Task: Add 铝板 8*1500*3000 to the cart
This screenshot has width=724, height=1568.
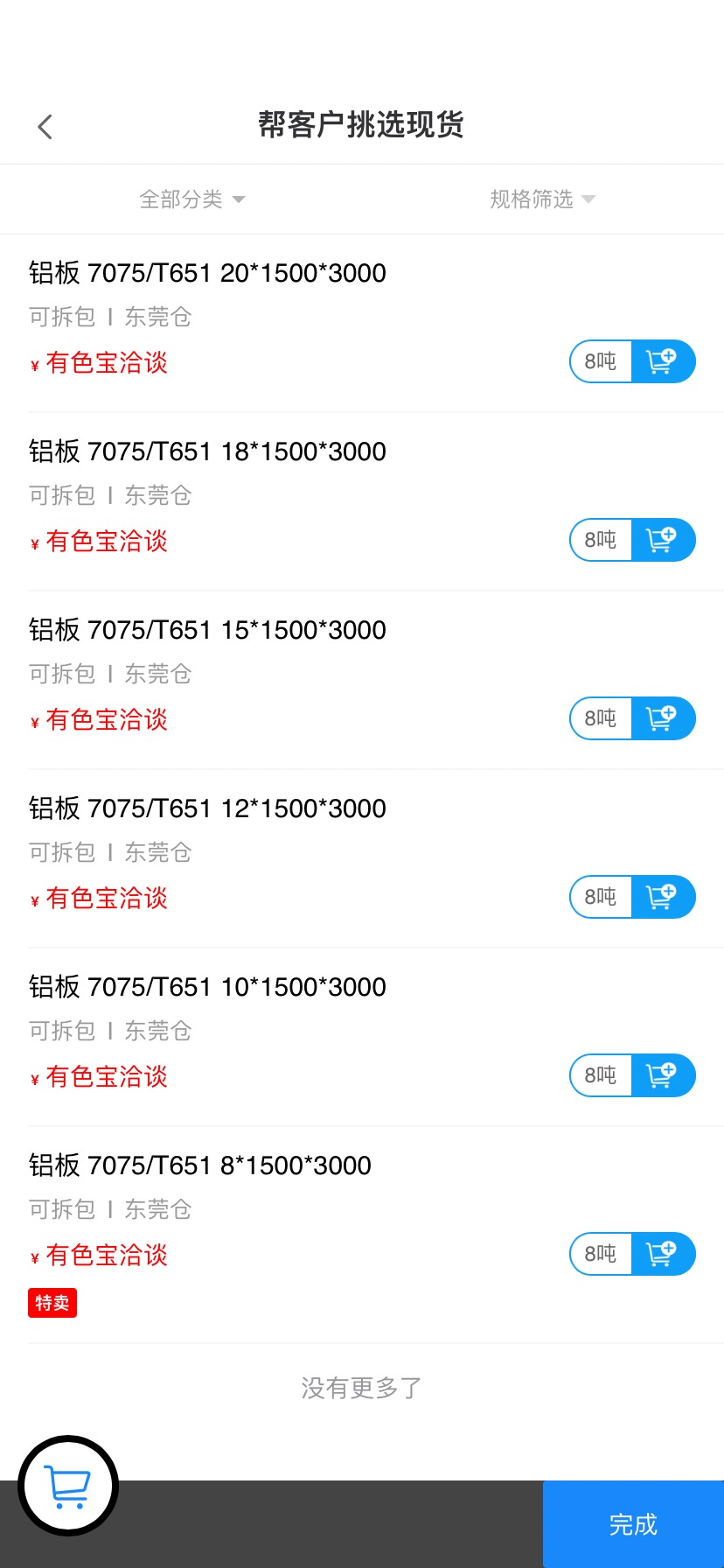Action: tap(663, 1254)
